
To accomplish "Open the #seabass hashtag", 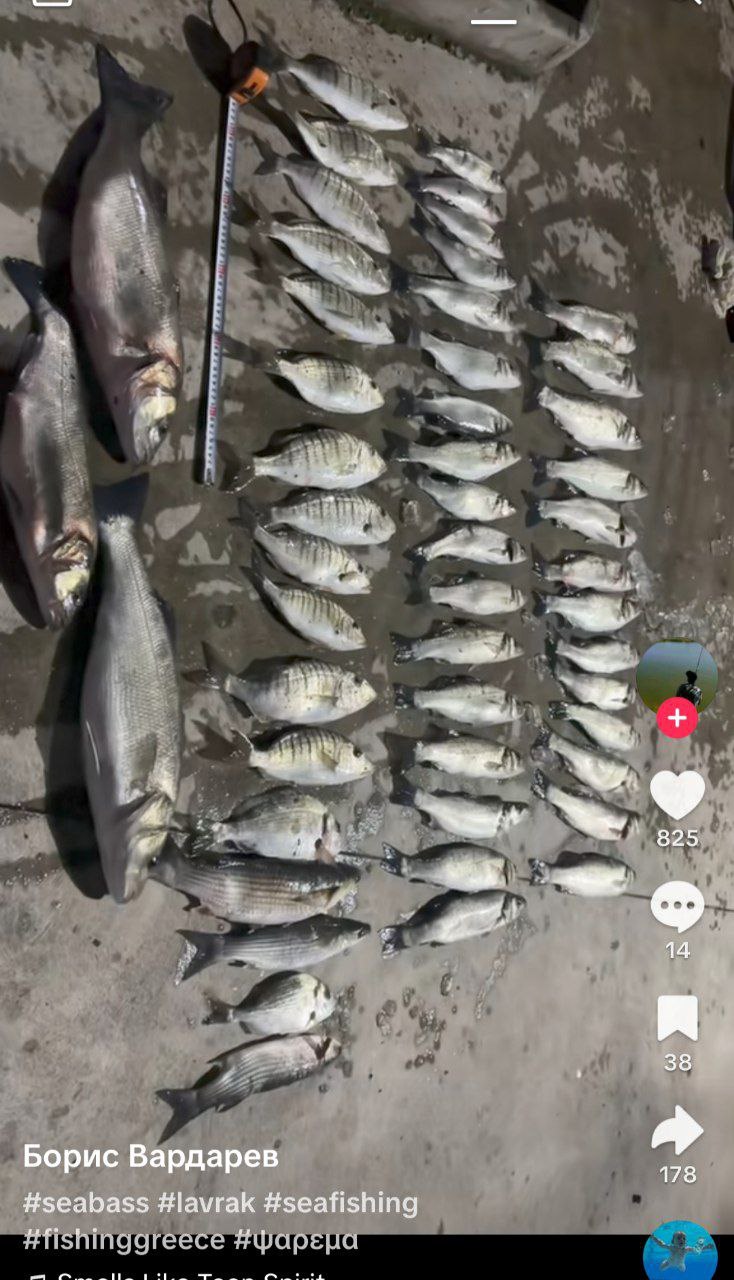I will coord(86,1202).
